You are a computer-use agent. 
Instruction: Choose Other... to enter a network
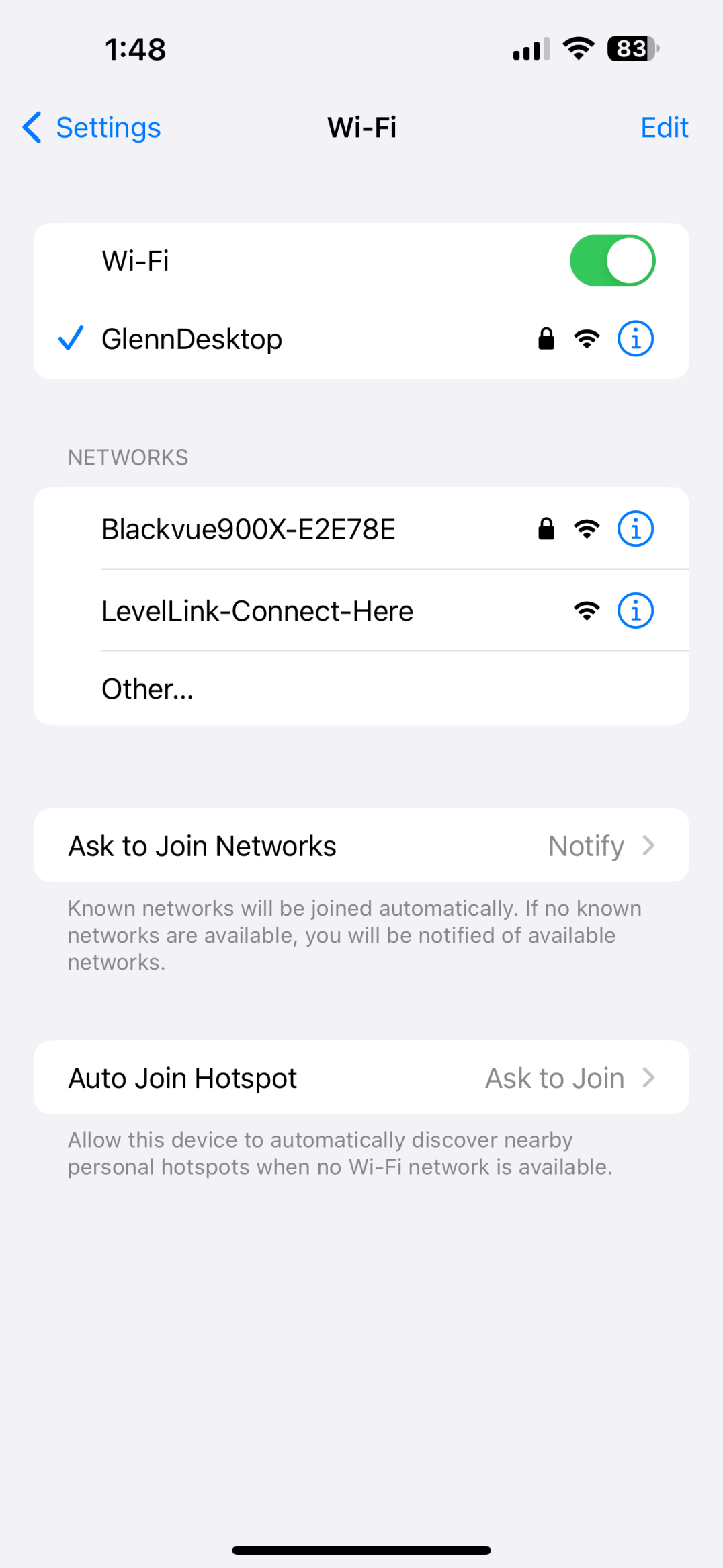point(361,689)
